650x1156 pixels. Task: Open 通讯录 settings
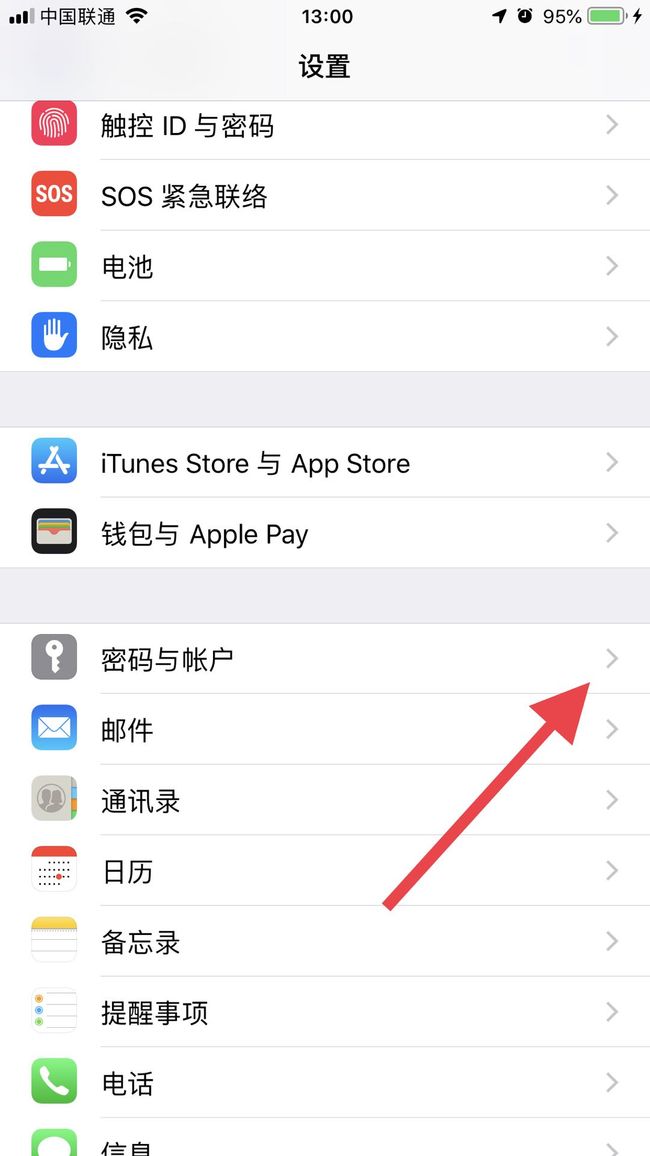click(x=325, y=800)
